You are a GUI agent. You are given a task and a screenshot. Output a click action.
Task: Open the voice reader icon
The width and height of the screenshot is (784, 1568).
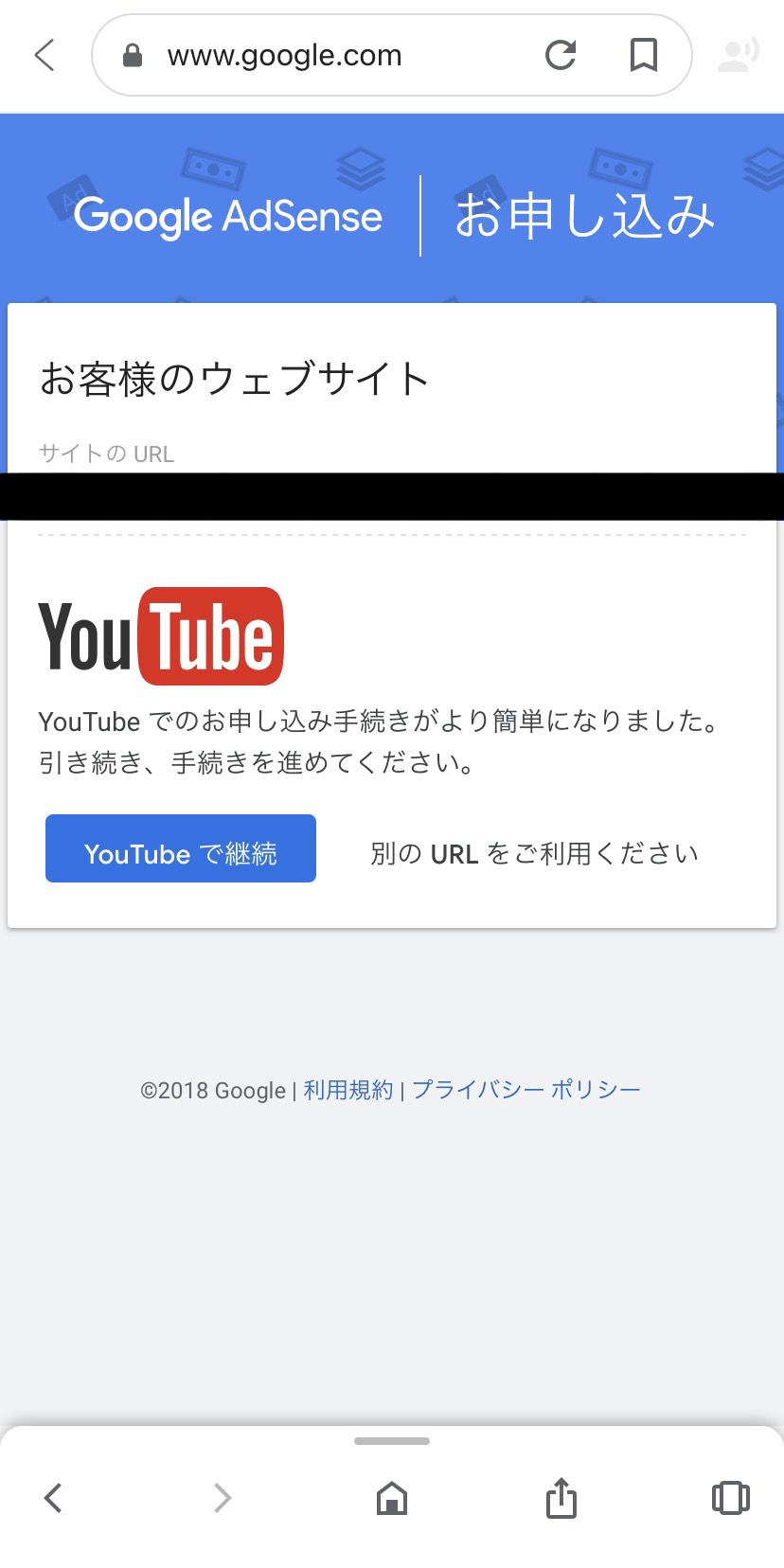pyautogui.click(x=738, y=55)
